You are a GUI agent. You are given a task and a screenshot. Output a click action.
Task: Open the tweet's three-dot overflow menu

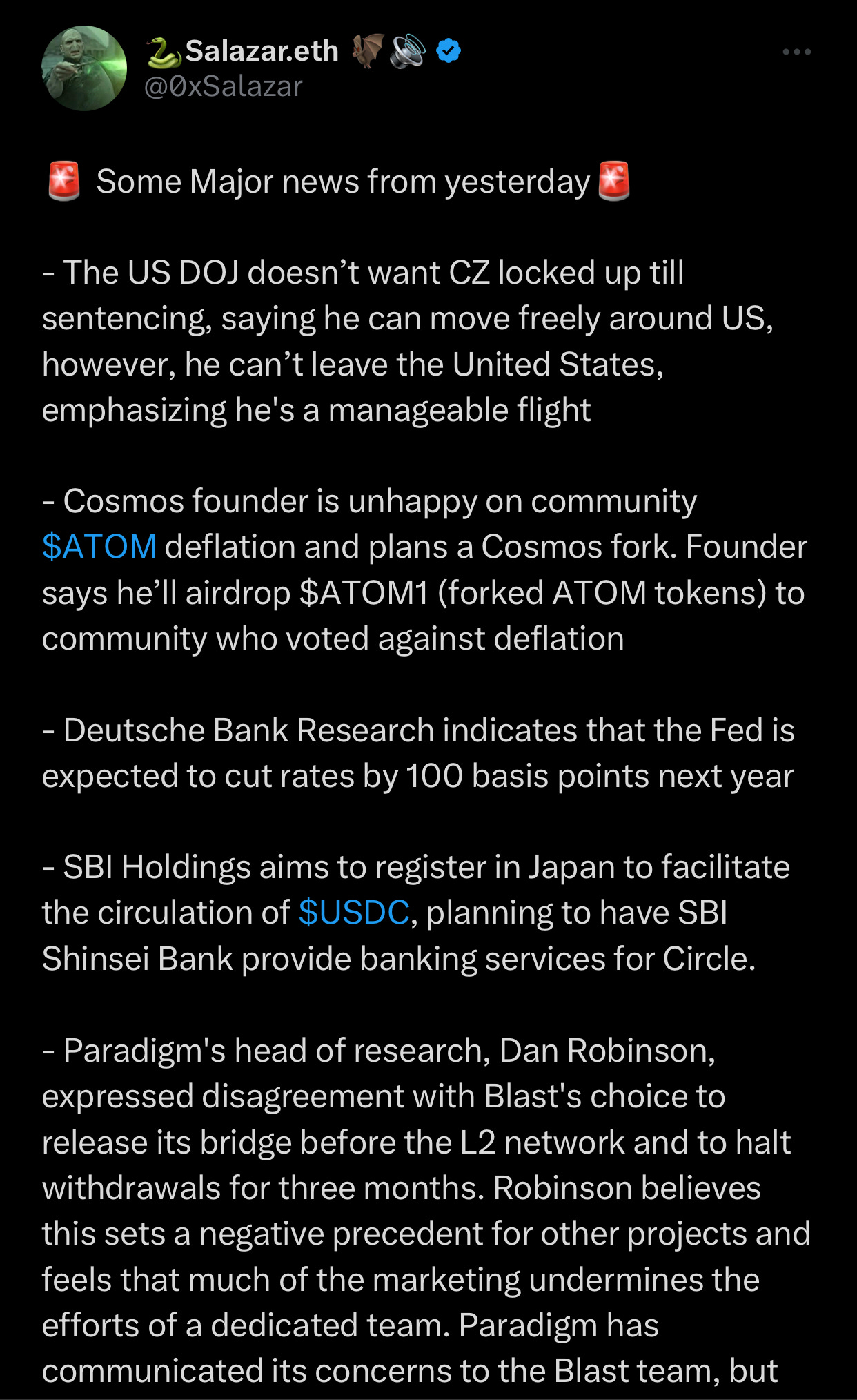[796, 52]
